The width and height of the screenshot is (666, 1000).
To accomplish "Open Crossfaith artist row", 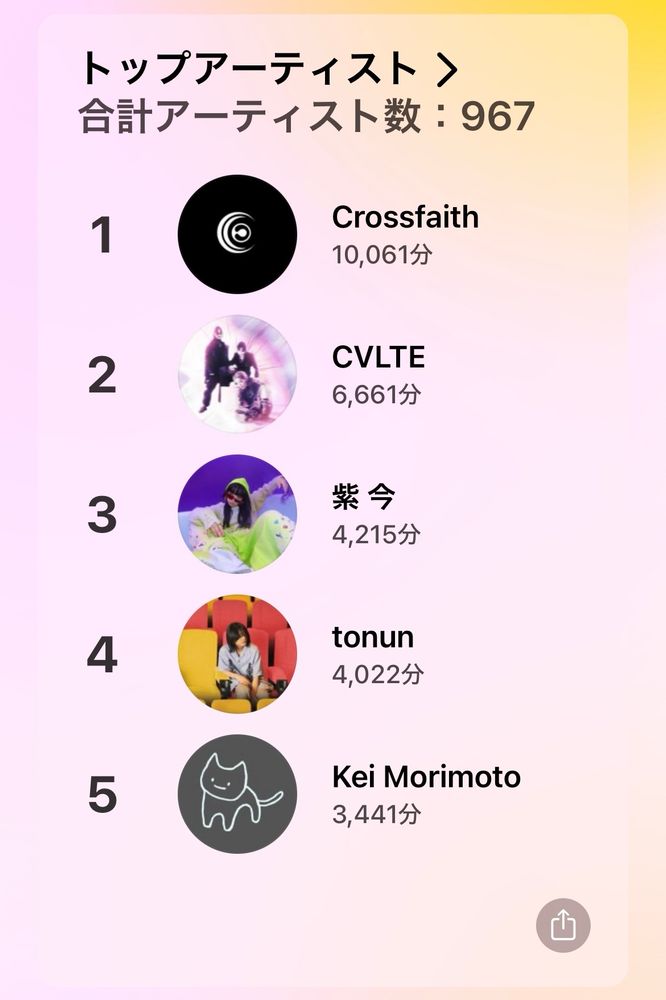I will [404, 234].
